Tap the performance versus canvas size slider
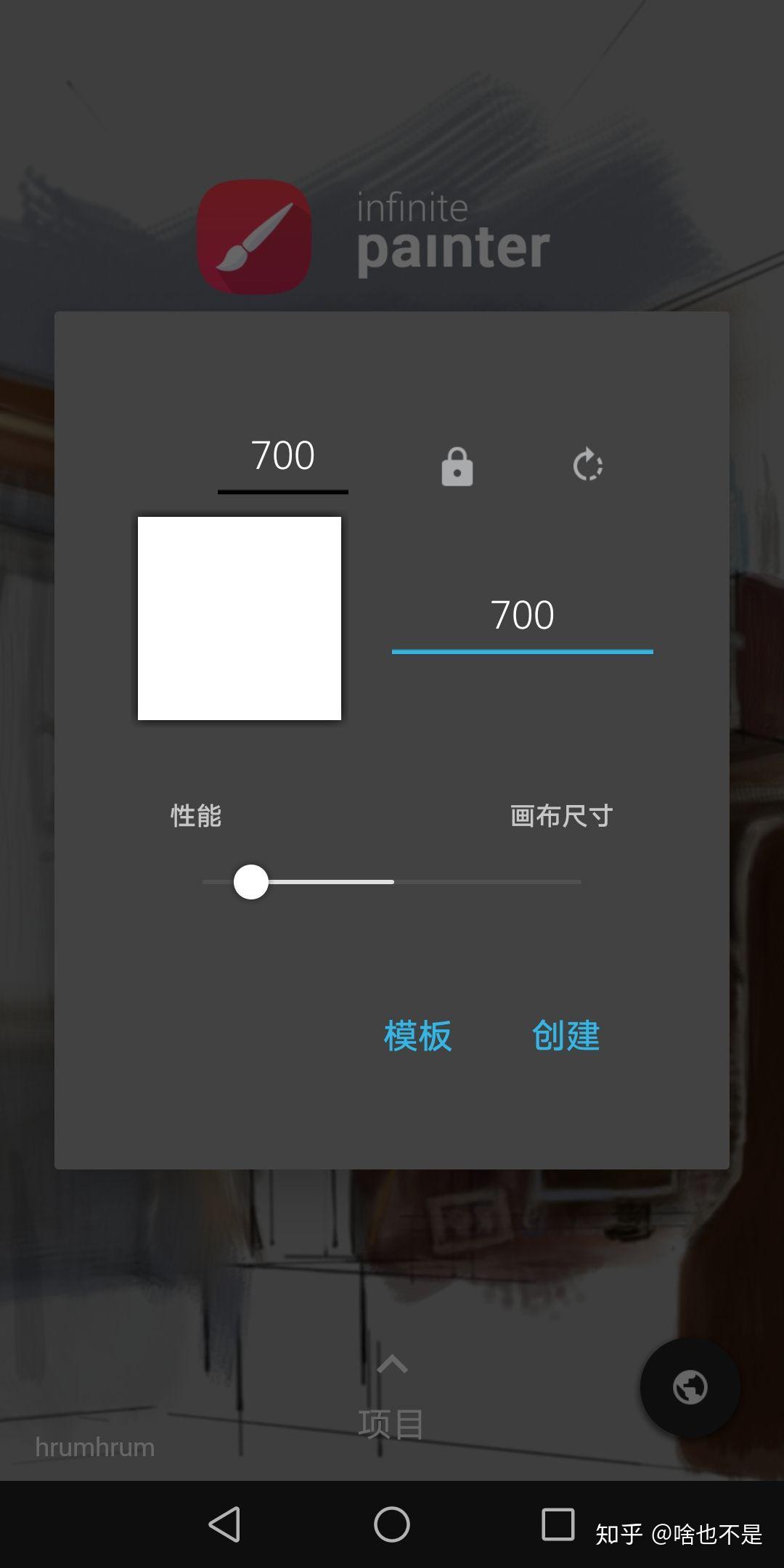This screenshot has width=784, height=1568. (251, 882)
